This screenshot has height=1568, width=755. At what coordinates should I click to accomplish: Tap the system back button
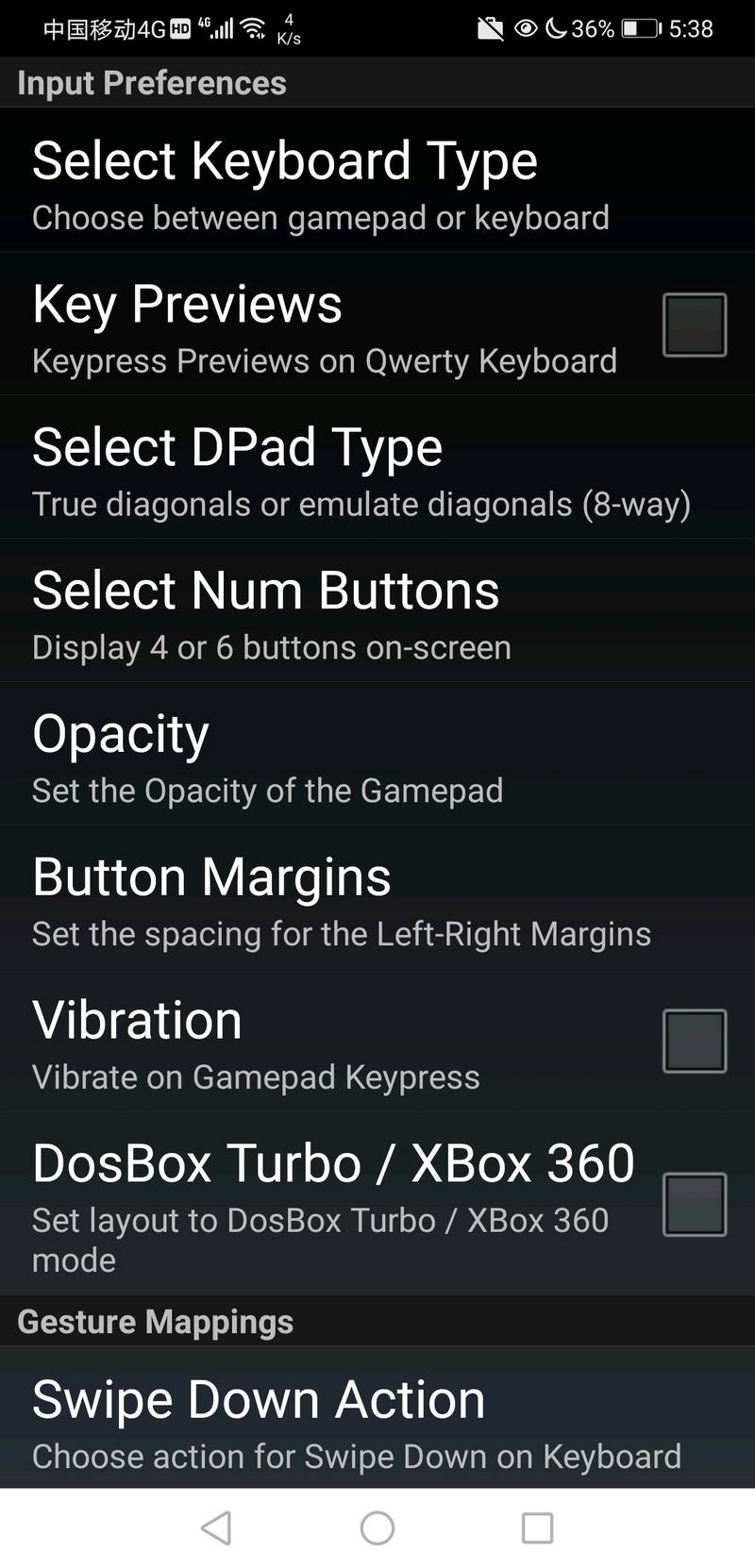tap(217, 1528)
